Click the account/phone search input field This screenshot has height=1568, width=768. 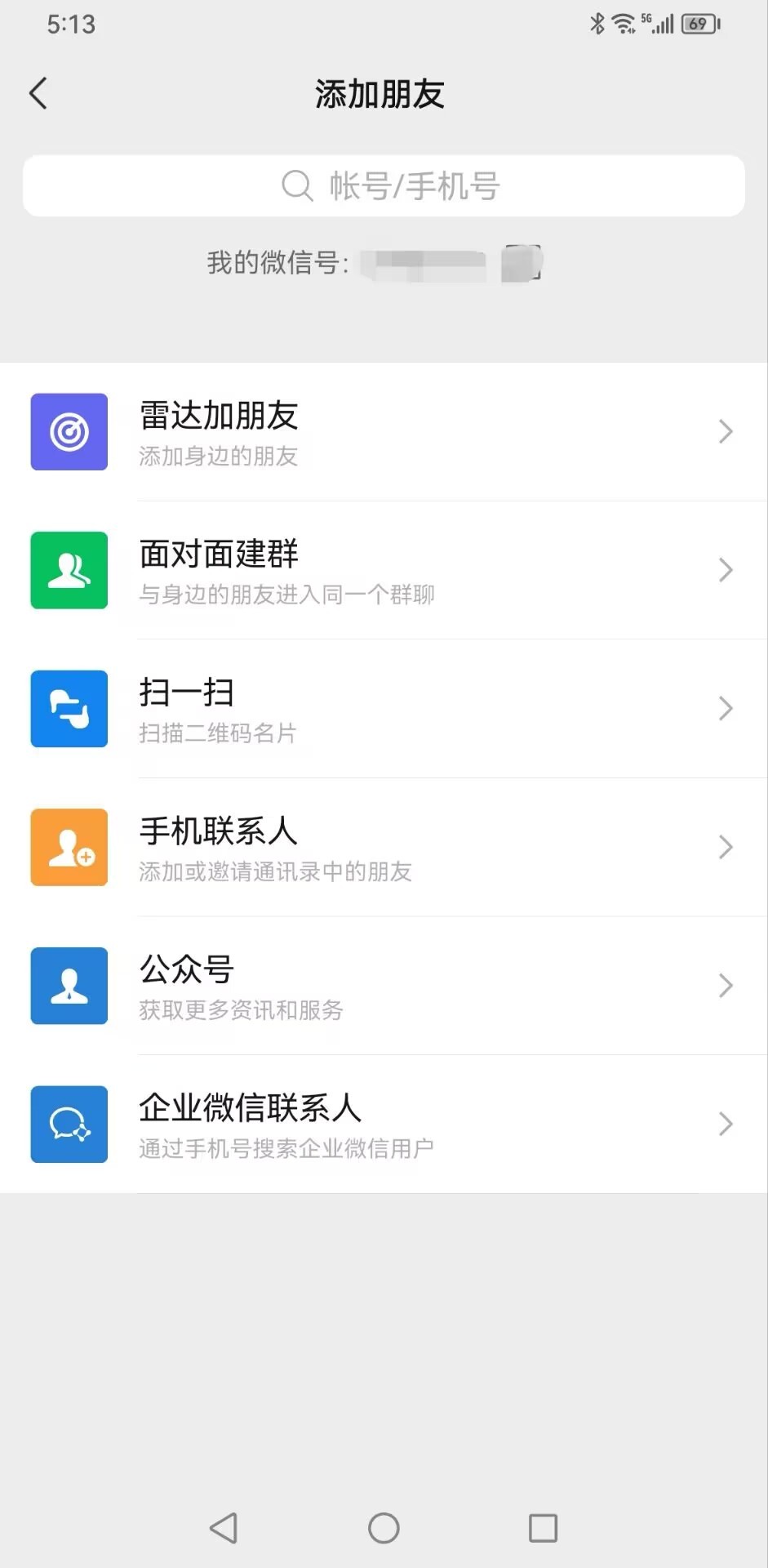[384, 185]
